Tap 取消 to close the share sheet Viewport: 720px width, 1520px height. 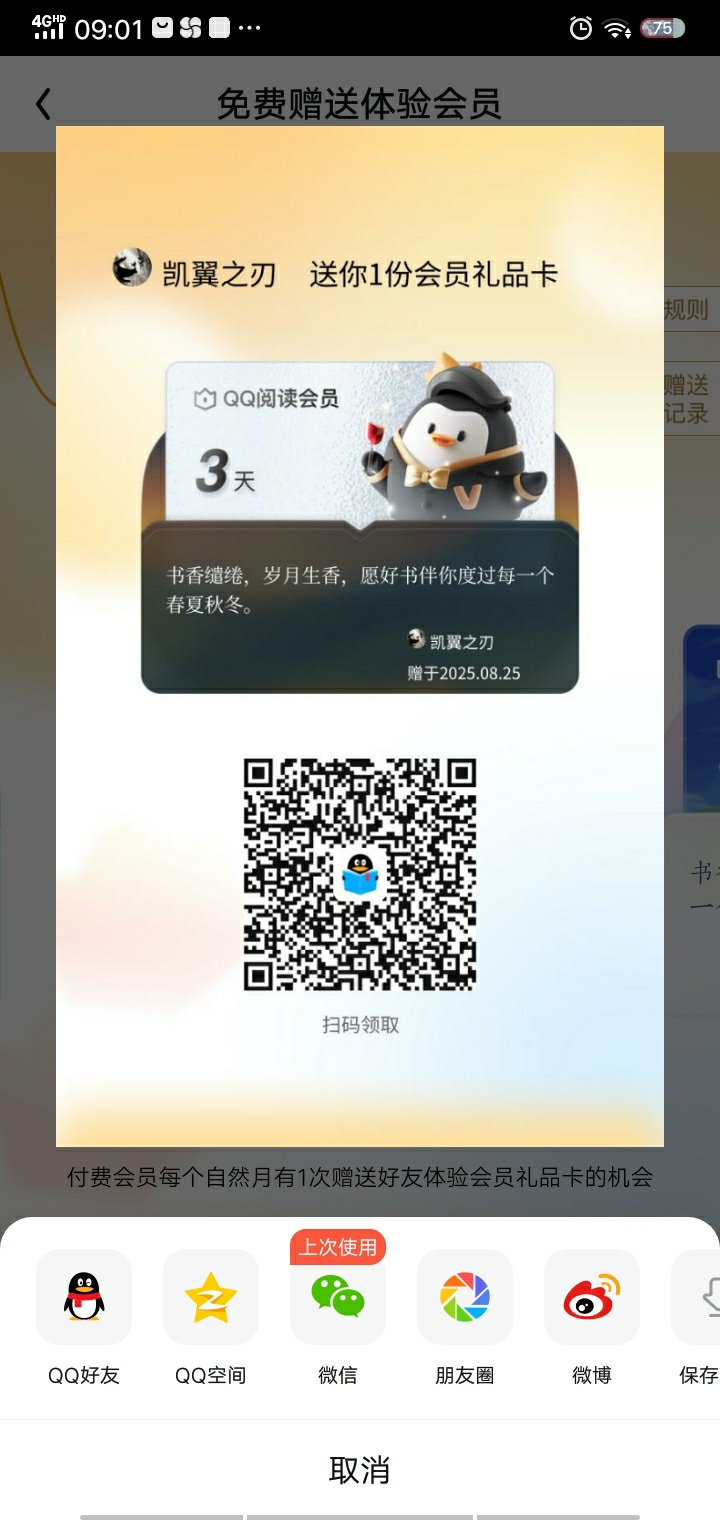click(360, 1470)
